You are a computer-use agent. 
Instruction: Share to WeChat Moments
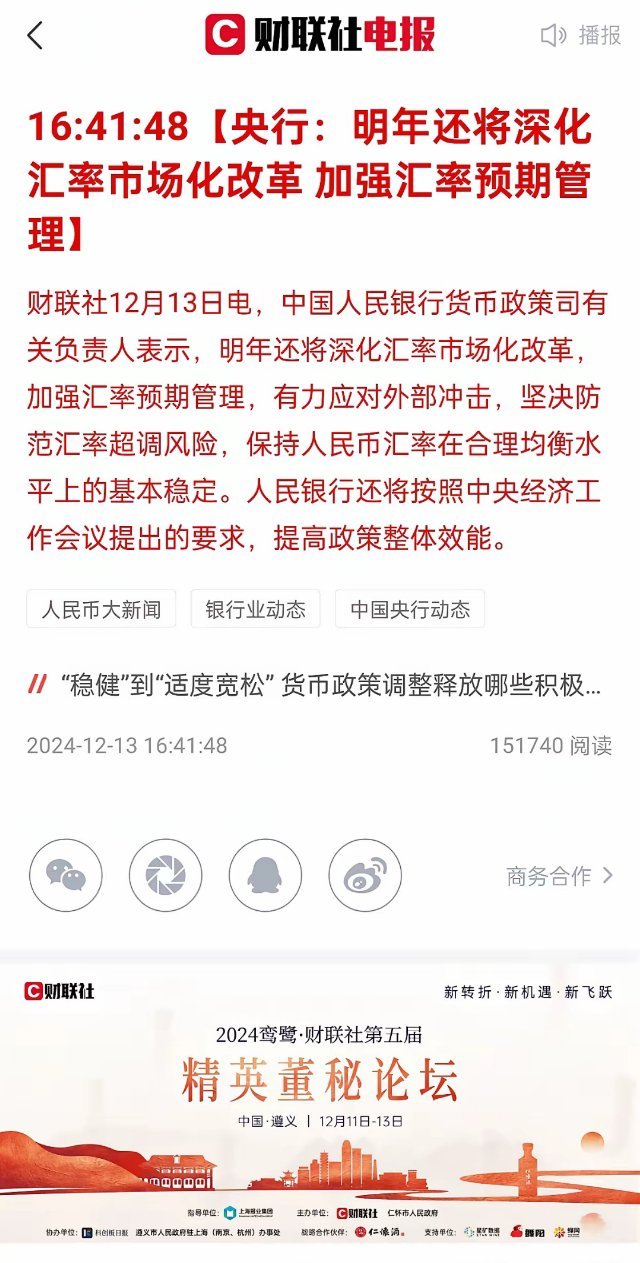tap(166, 876)
